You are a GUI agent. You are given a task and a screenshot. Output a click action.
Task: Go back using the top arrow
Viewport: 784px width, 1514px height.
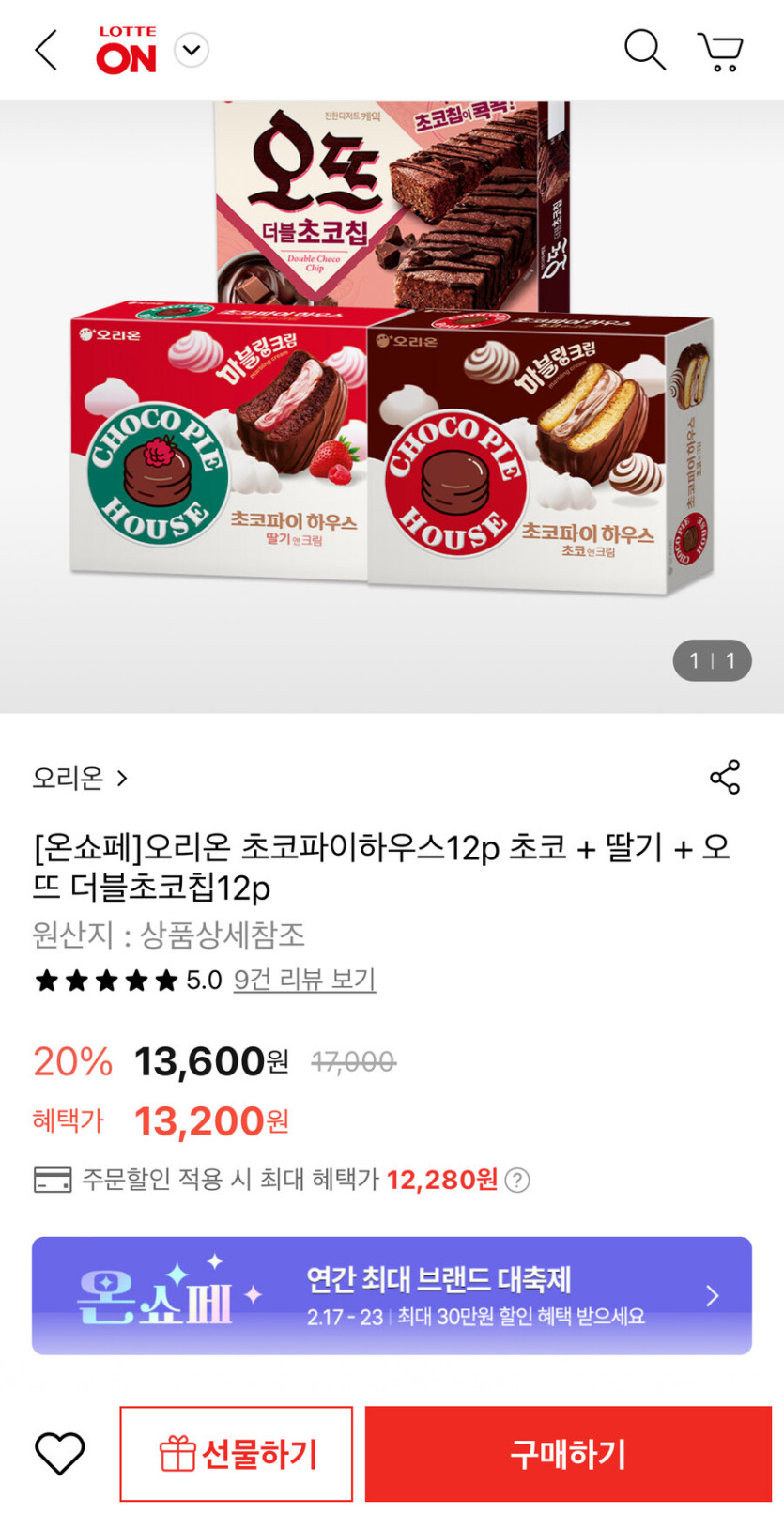pos(46,50)
